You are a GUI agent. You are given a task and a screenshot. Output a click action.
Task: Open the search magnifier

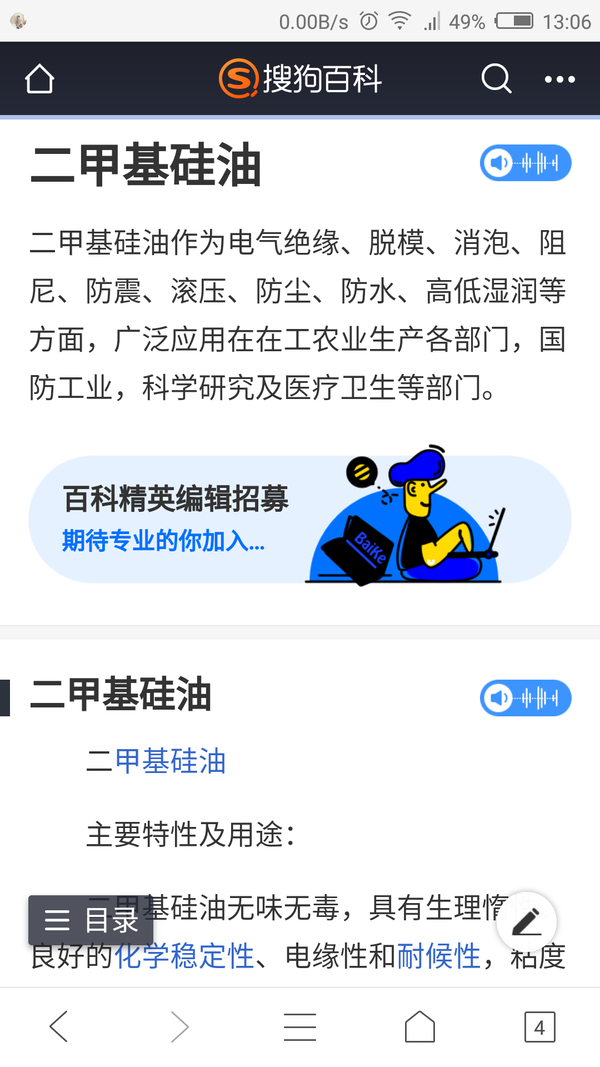[496, 79]
